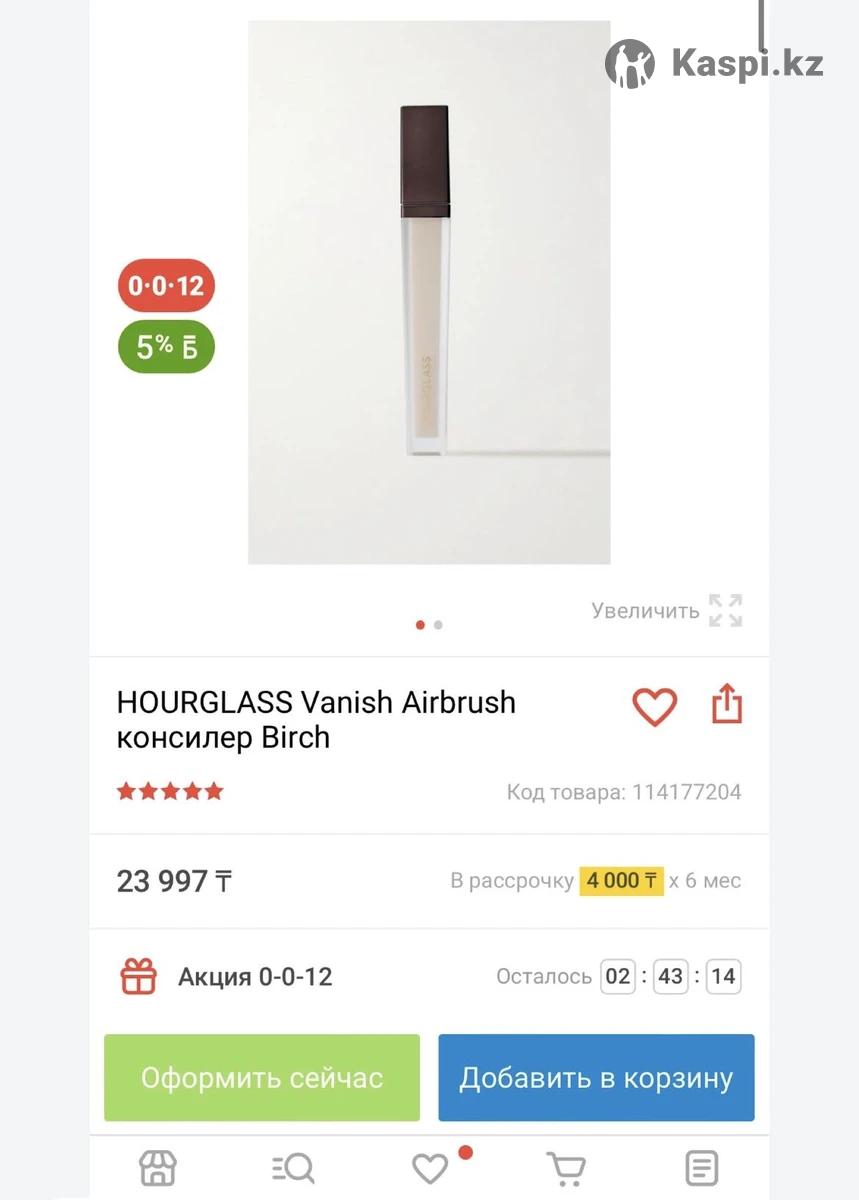Open the shopping cart tab
This screenshot has height=1200, width=859.
point(565,1168)
